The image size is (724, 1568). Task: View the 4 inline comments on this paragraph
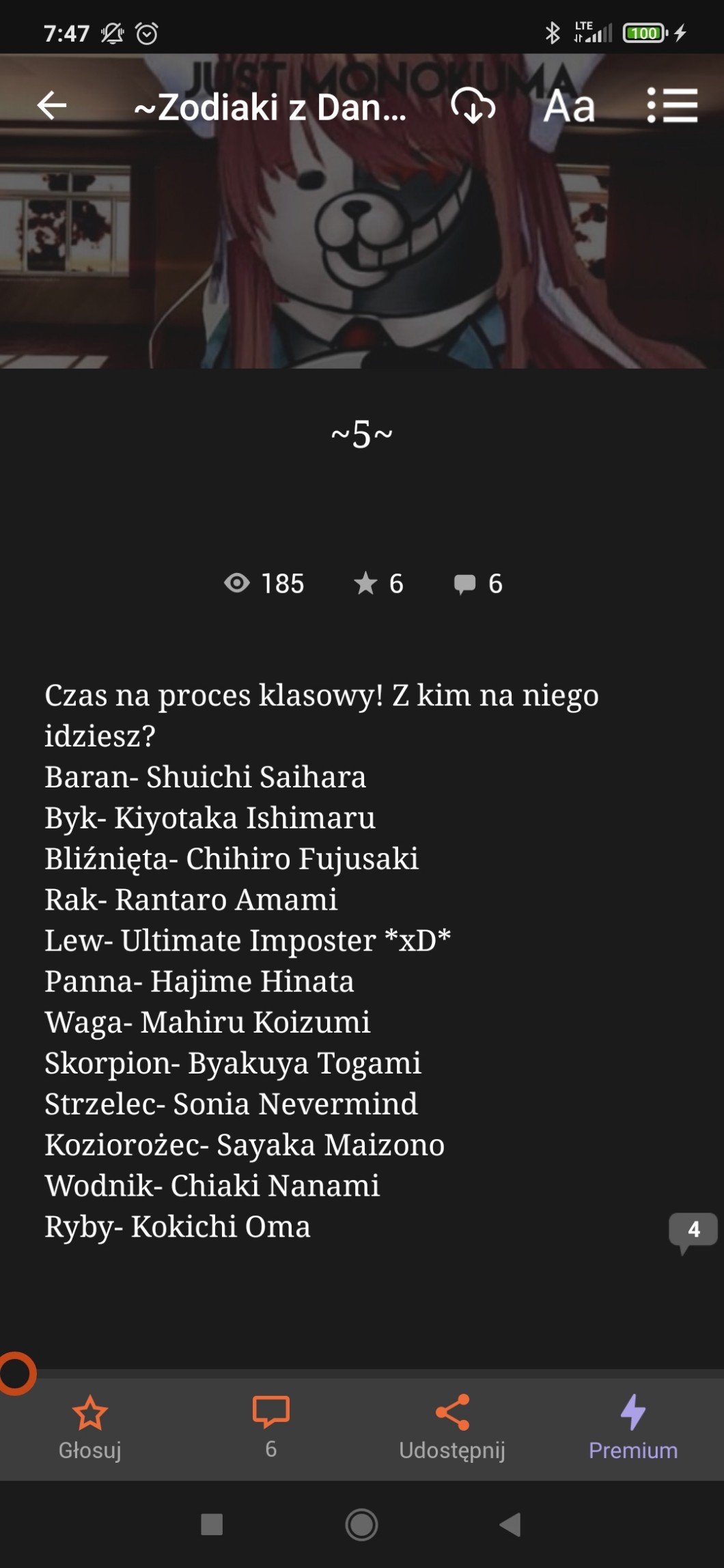[693, 1231]
